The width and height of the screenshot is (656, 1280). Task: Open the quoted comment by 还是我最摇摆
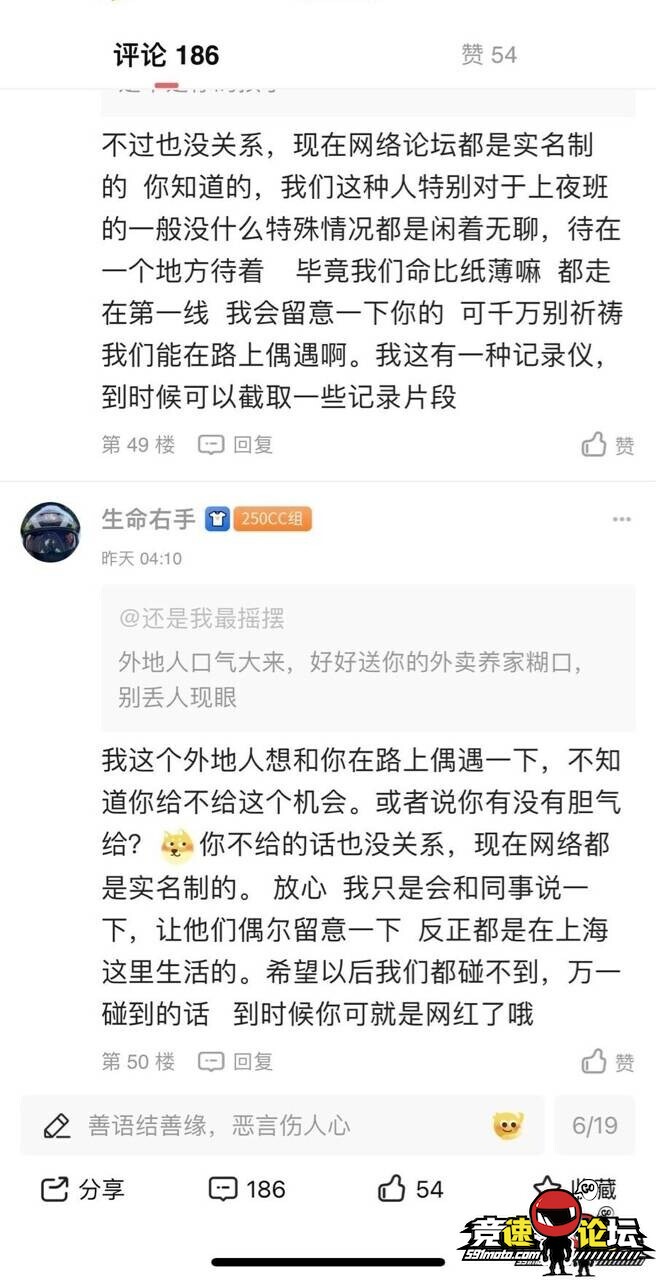[368, 658]
